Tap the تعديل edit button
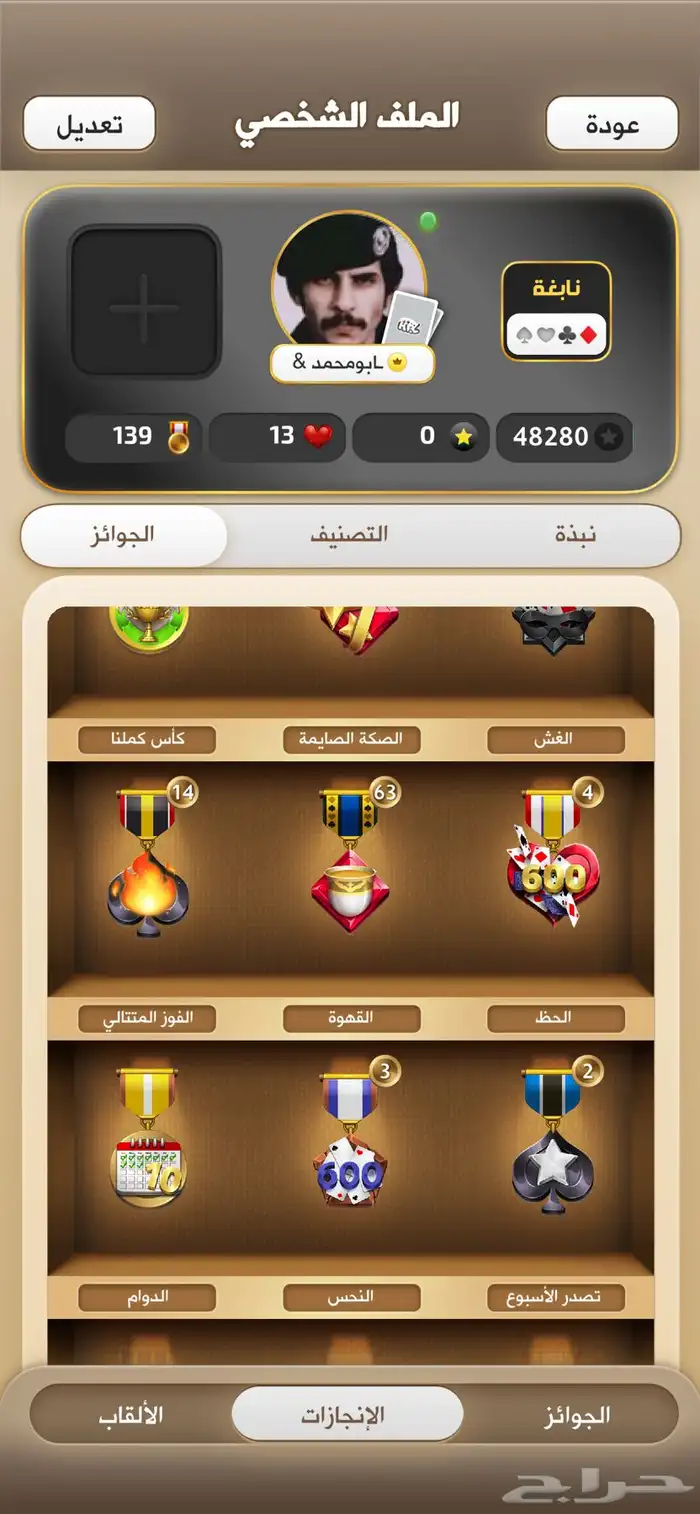Screen dimensions: 700x1514 pyautogui.click(x=89, y=125)
